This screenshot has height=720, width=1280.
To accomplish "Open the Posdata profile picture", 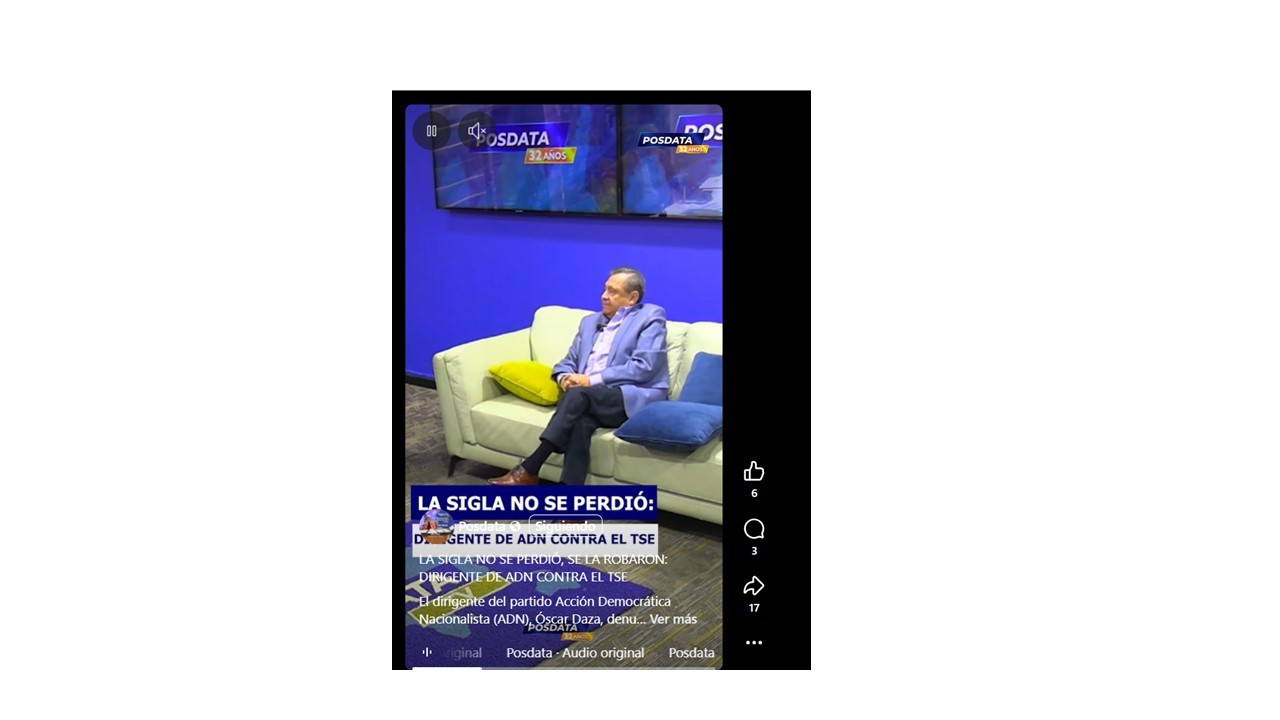I will coord(436,526).
